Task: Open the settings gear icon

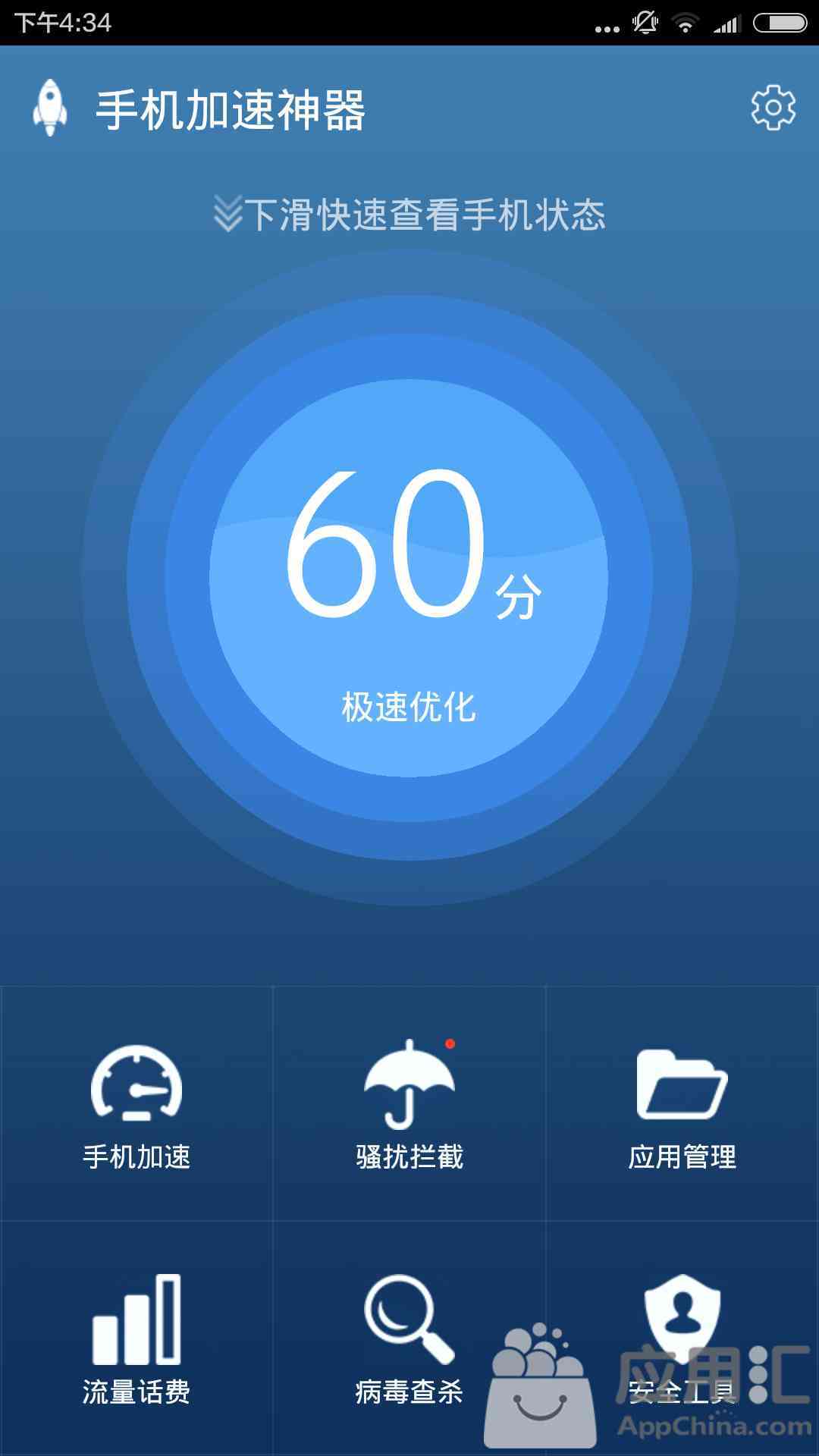Action: 773,108
